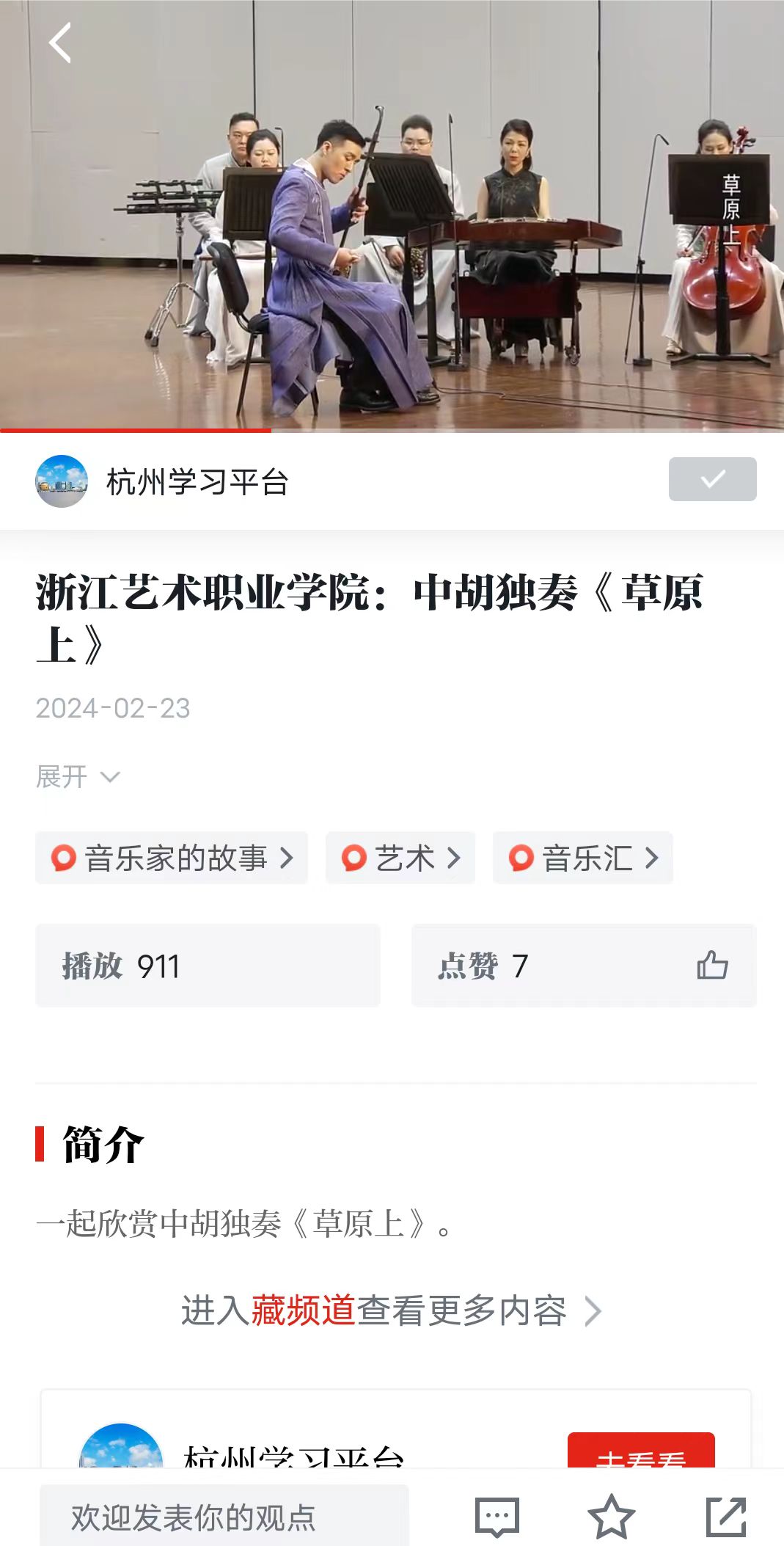
Task: Open the comment box 欢迎发表你的观点
Action: point(224,1517)
